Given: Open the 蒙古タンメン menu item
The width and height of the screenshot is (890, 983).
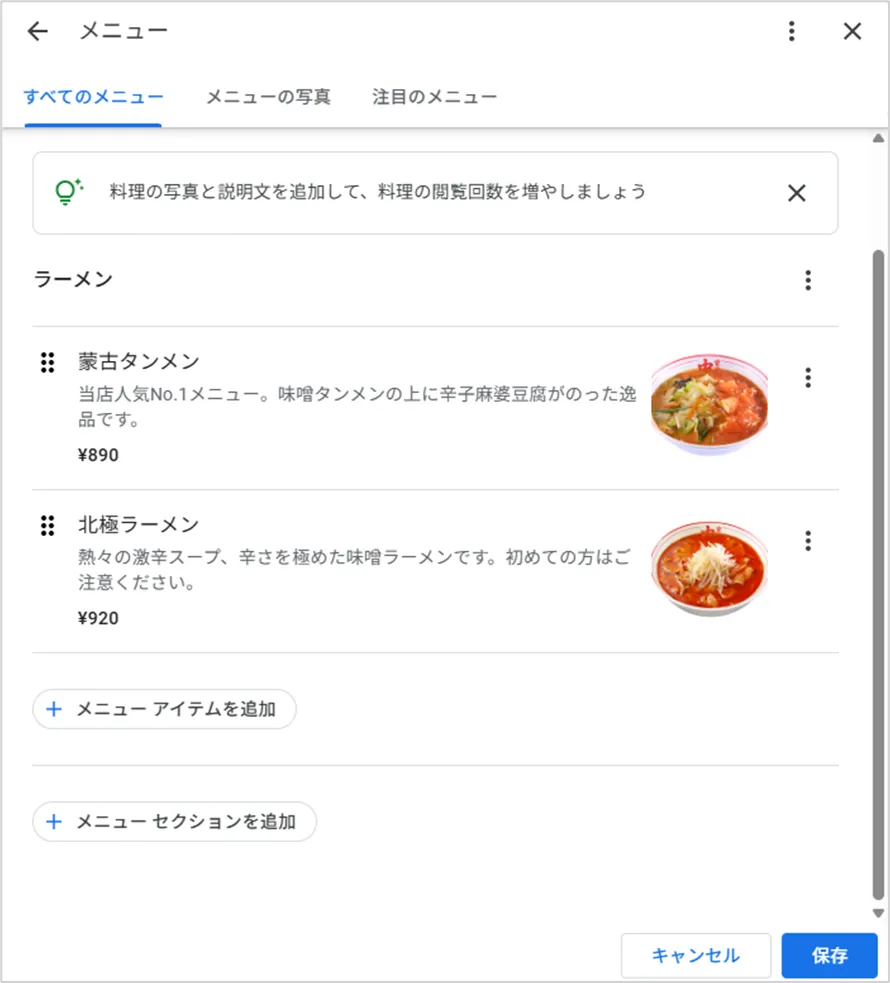Looking at the screenshot, I should [140, 362].
